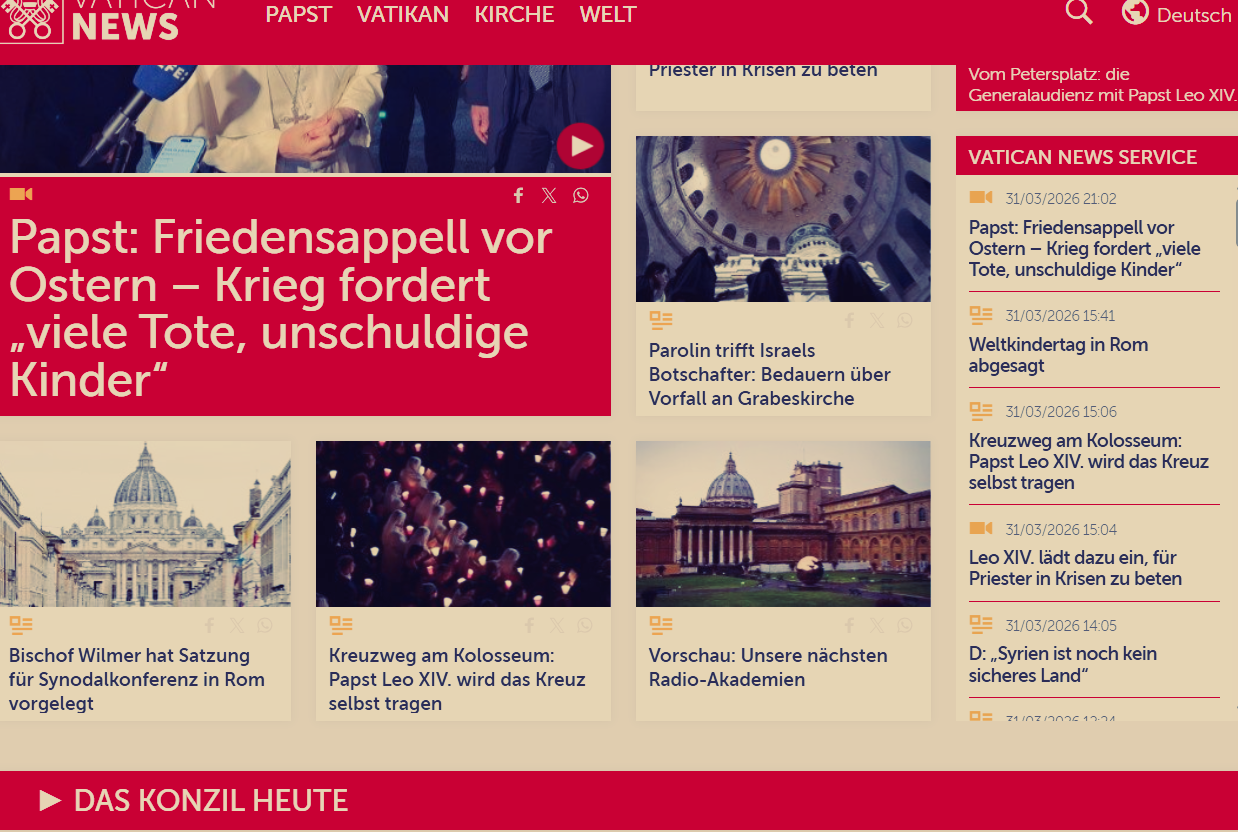Open the KIRCHE section
The height and width of the screenshot is (832, 1238).
(x=514, y=15)
